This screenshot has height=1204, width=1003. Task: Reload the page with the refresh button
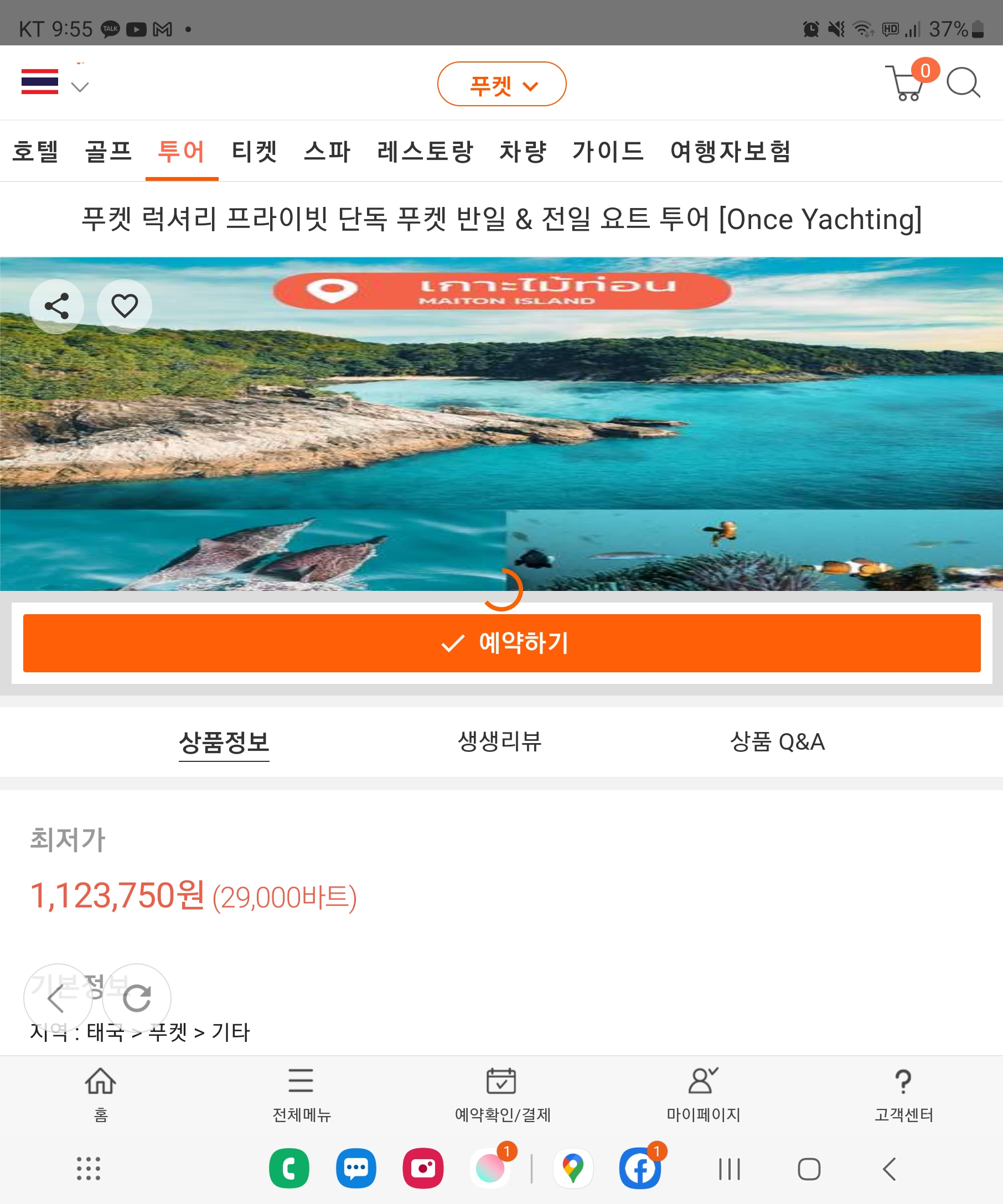point(137,998)
